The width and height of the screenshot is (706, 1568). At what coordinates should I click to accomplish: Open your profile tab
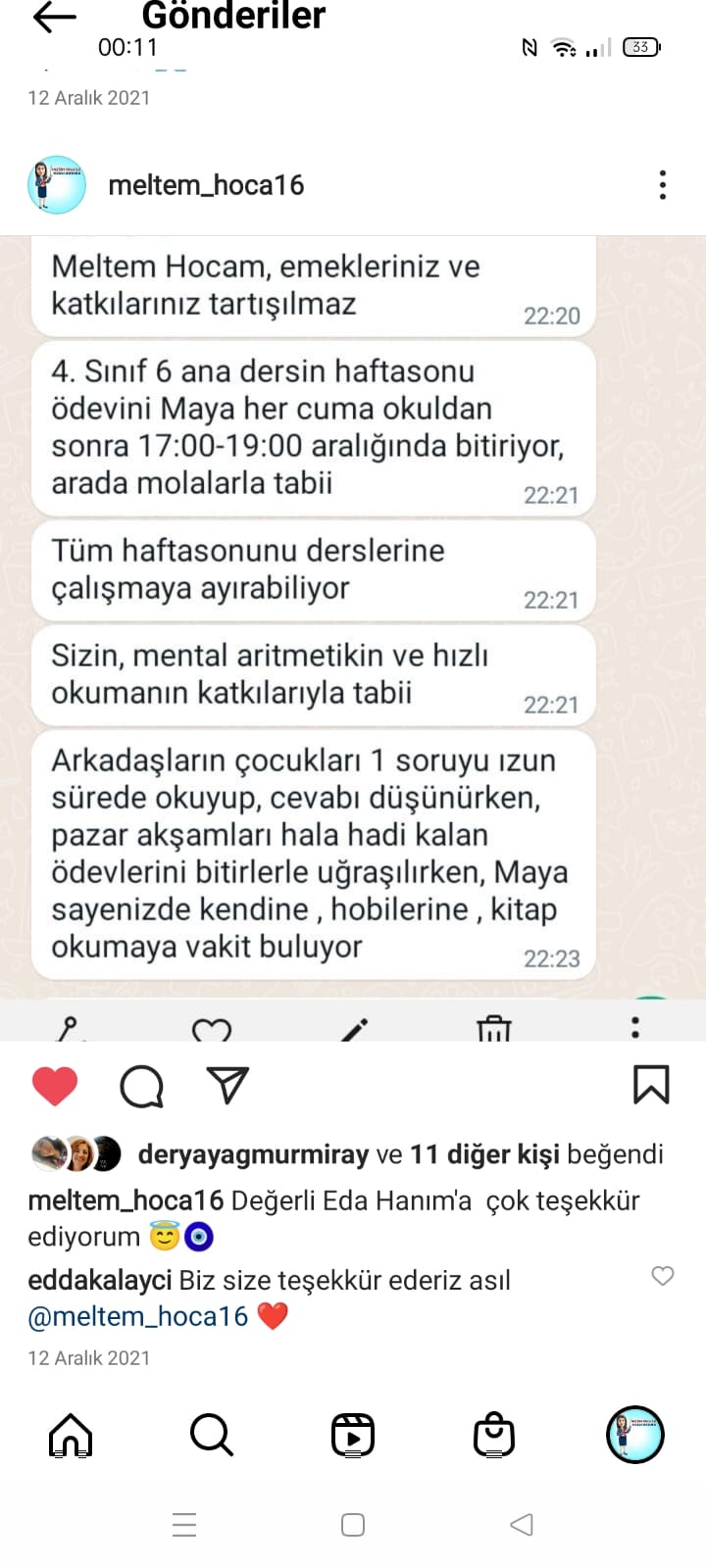click(634, 1435)
